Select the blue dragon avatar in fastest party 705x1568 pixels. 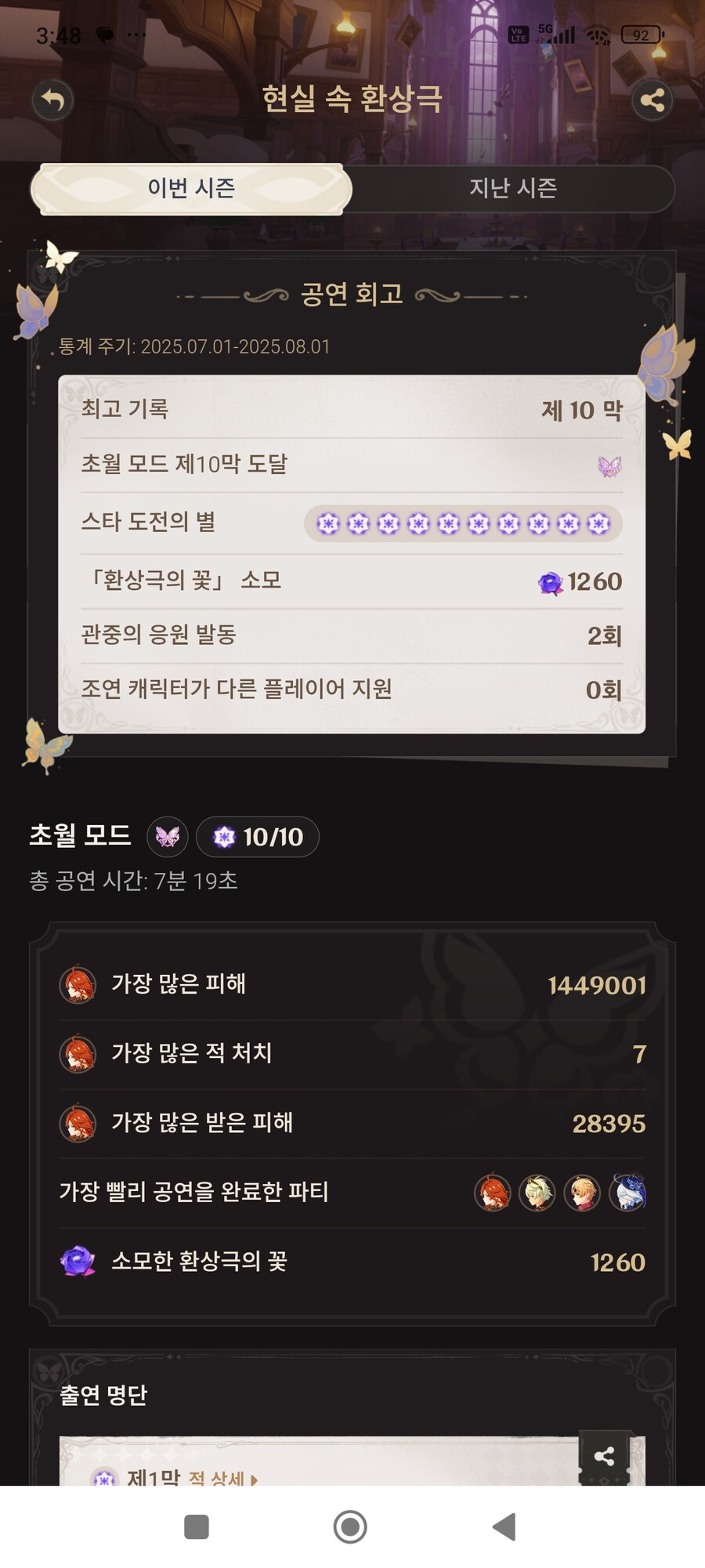coord(628,1193)
